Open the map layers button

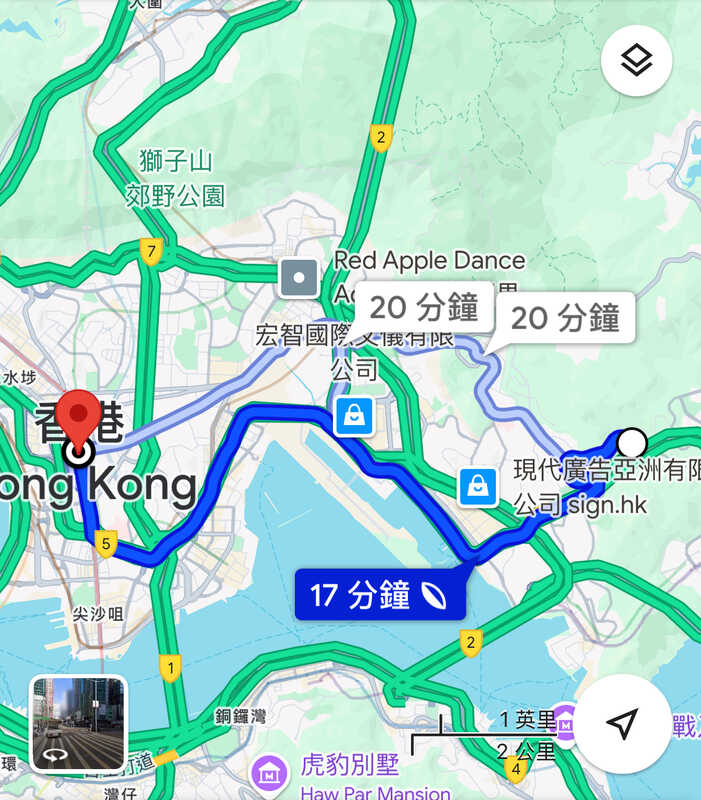pyautogui.click(x=636, y=61)
